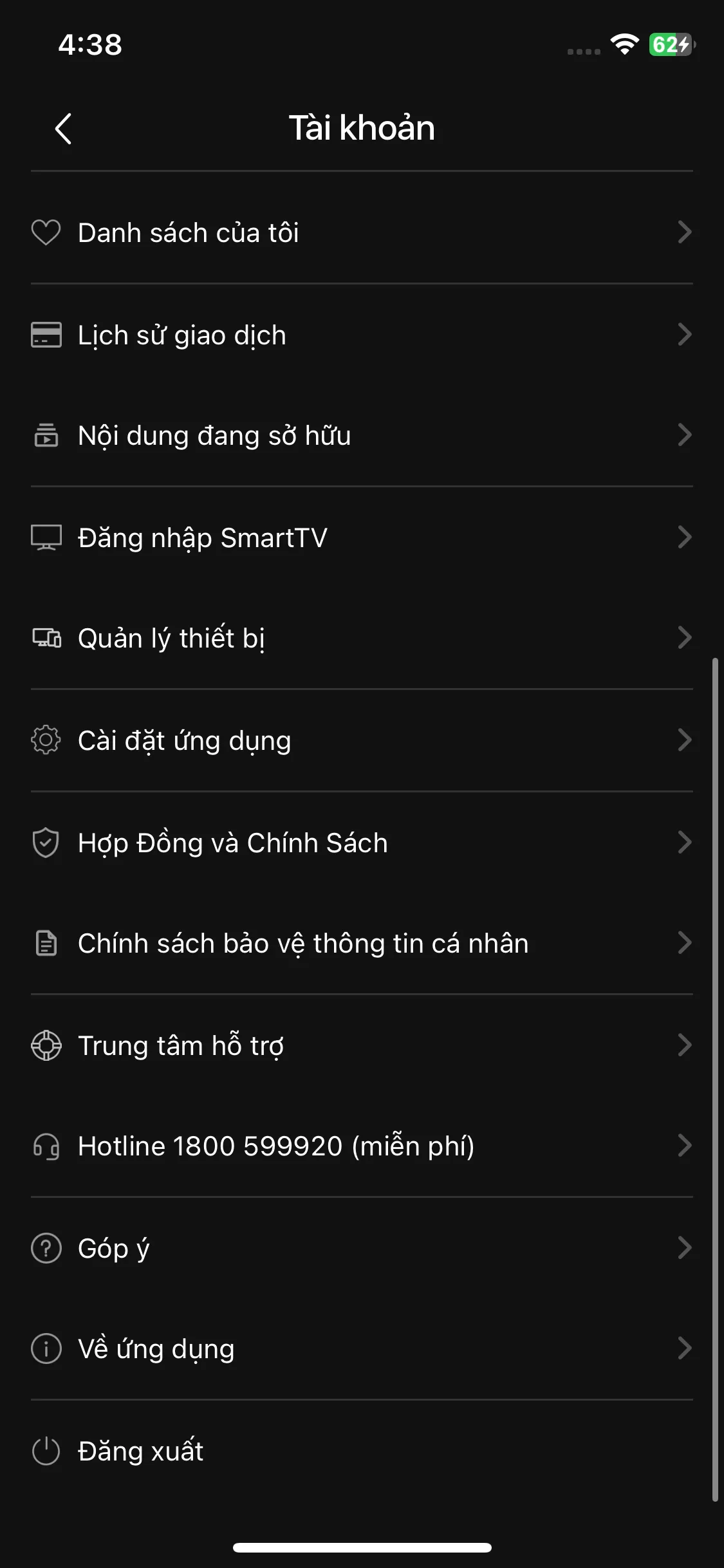The width and height of the screenshot is (724, 1568).
Task: Click the credit card icon for Lịch sử giao dịch
Action: [46, 334]
